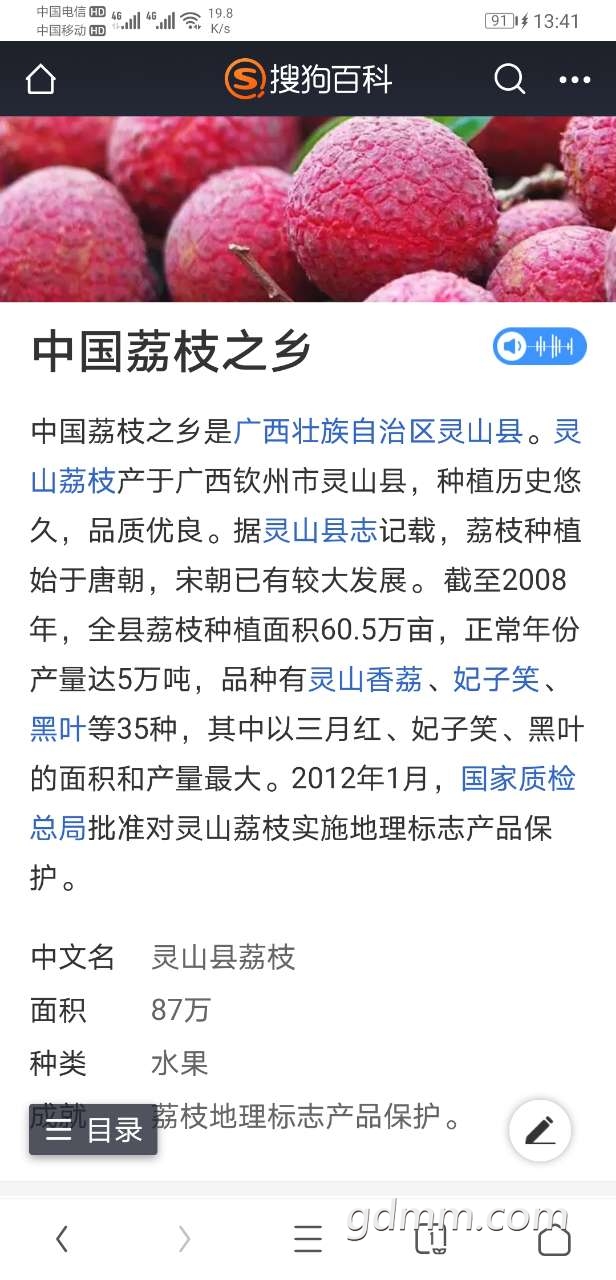
Task: Follow the 灵山县志 link
Action: pos(320,530)
